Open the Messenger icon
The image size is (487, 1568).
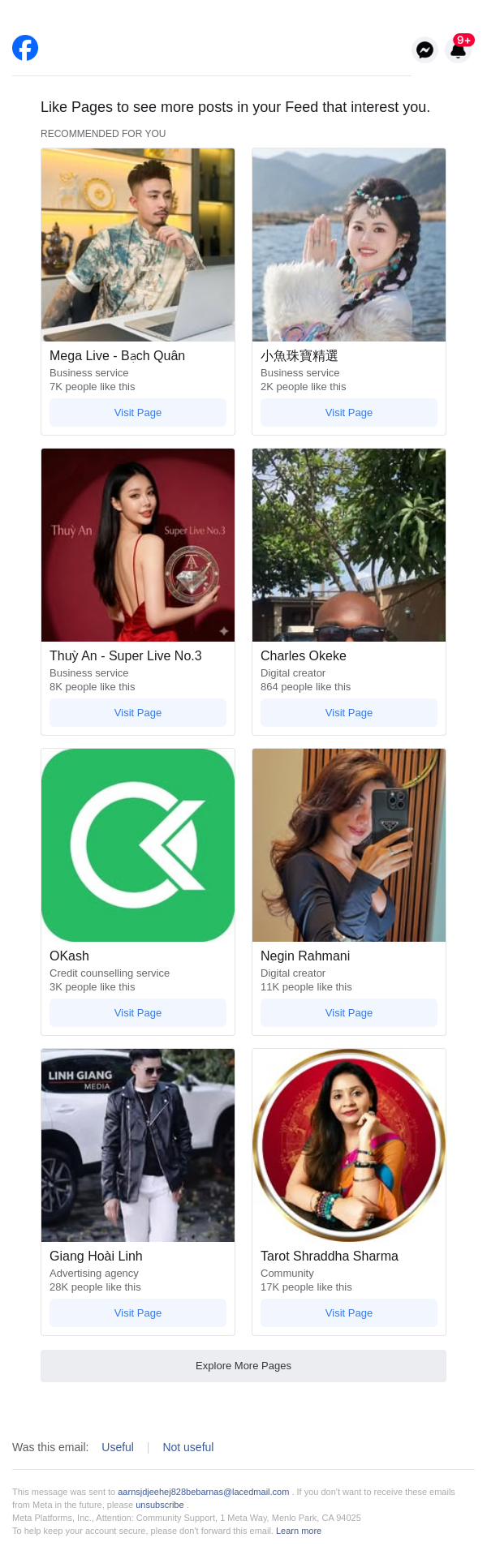click(425, 50)
